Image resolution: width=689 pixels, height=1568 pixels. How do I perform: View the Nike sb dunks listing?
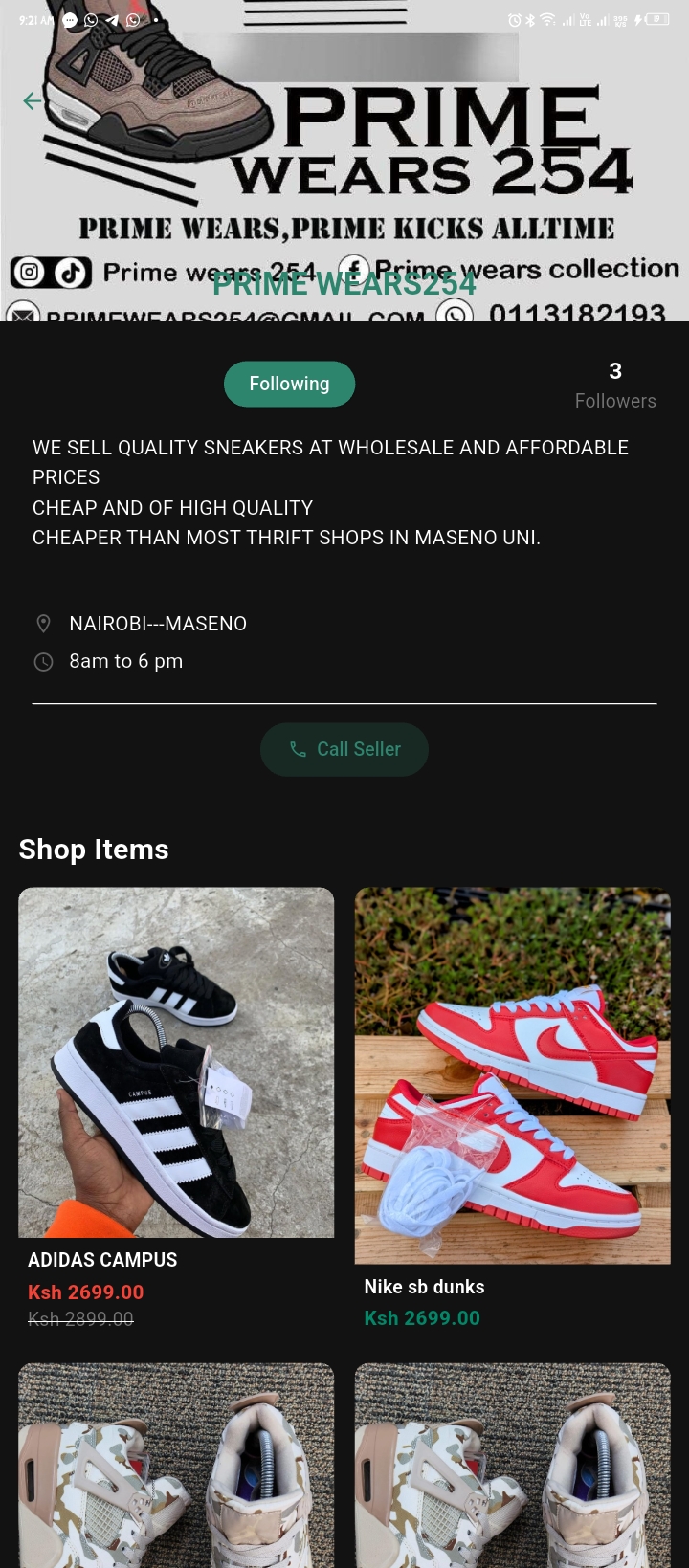pos(512,1075)
